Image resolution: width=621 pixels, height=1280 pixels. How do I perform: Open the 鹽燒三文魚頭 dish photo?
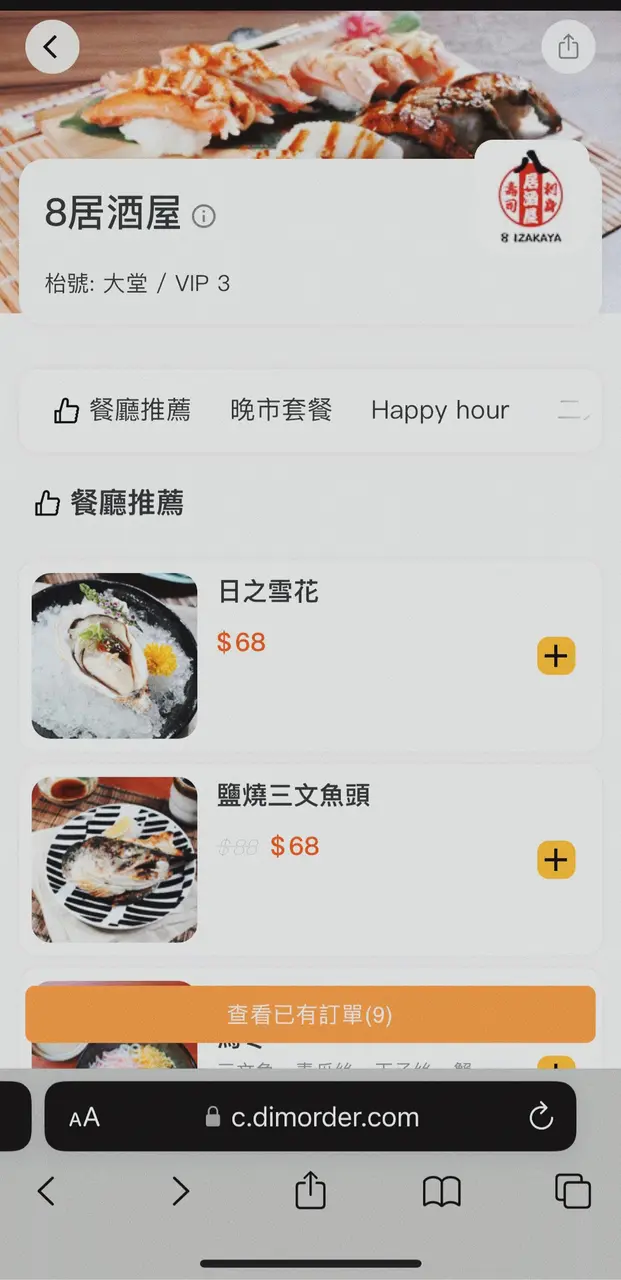[114, 860]
